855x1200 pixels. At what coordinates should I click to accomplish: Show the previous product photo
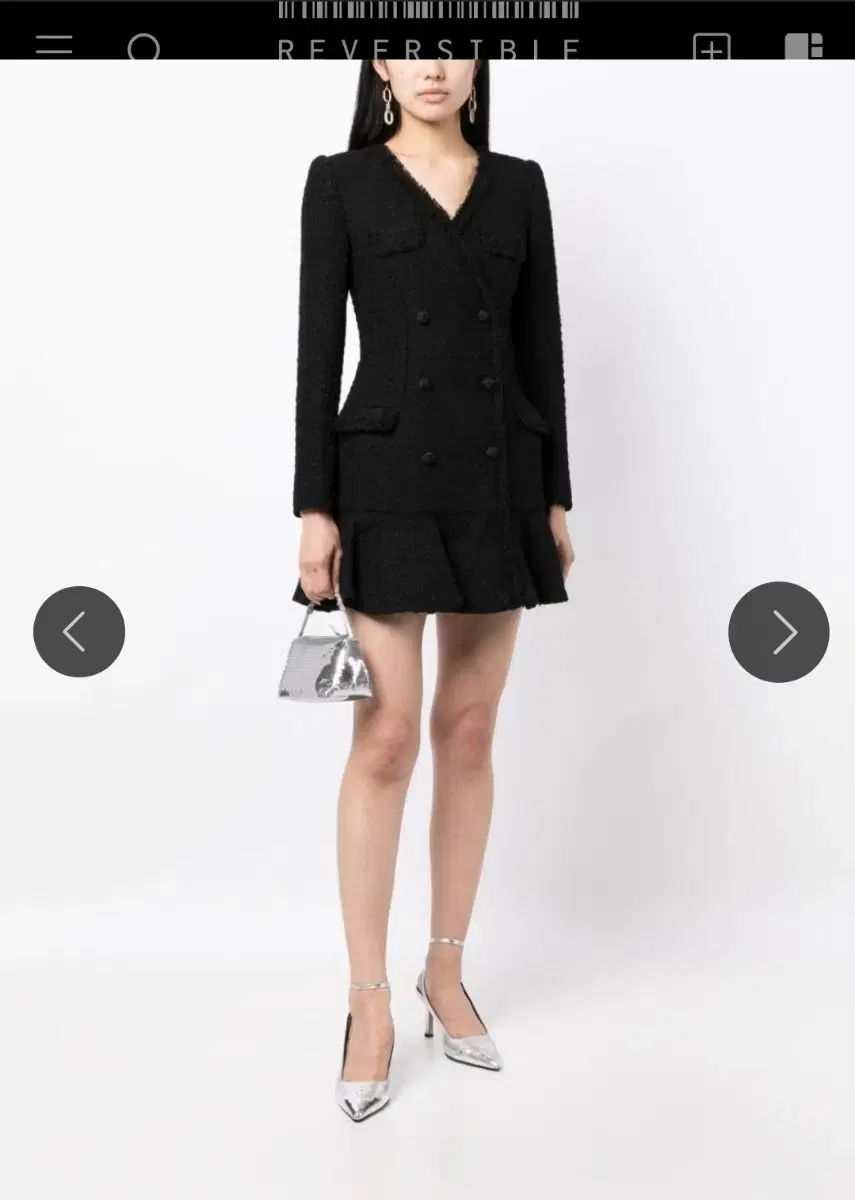click(79, 631)
